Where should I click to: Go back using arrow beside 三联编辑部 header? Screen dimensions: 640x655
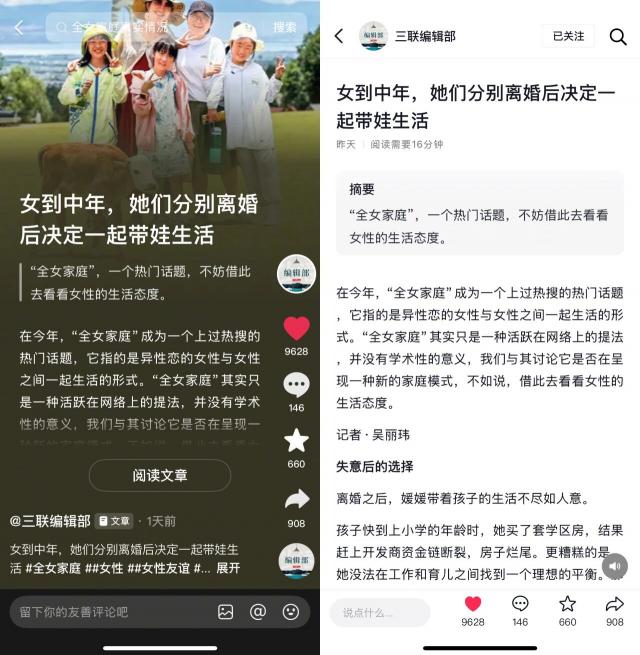[x=339, y=36]
